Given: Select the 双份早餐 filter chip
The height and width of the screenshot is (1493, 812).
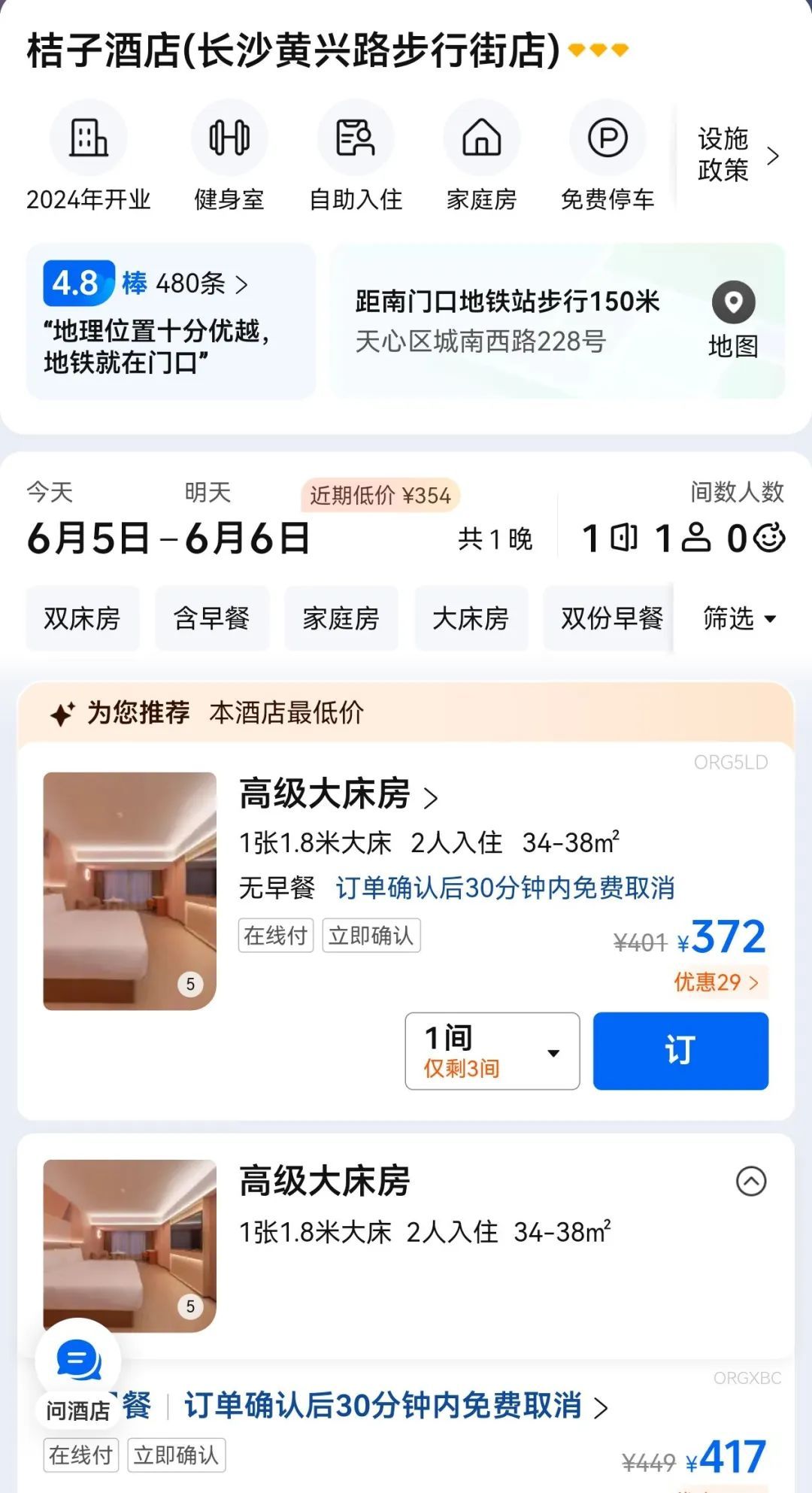Looking at the screenshot, I should pyautogui.click(x=611, y=618).
